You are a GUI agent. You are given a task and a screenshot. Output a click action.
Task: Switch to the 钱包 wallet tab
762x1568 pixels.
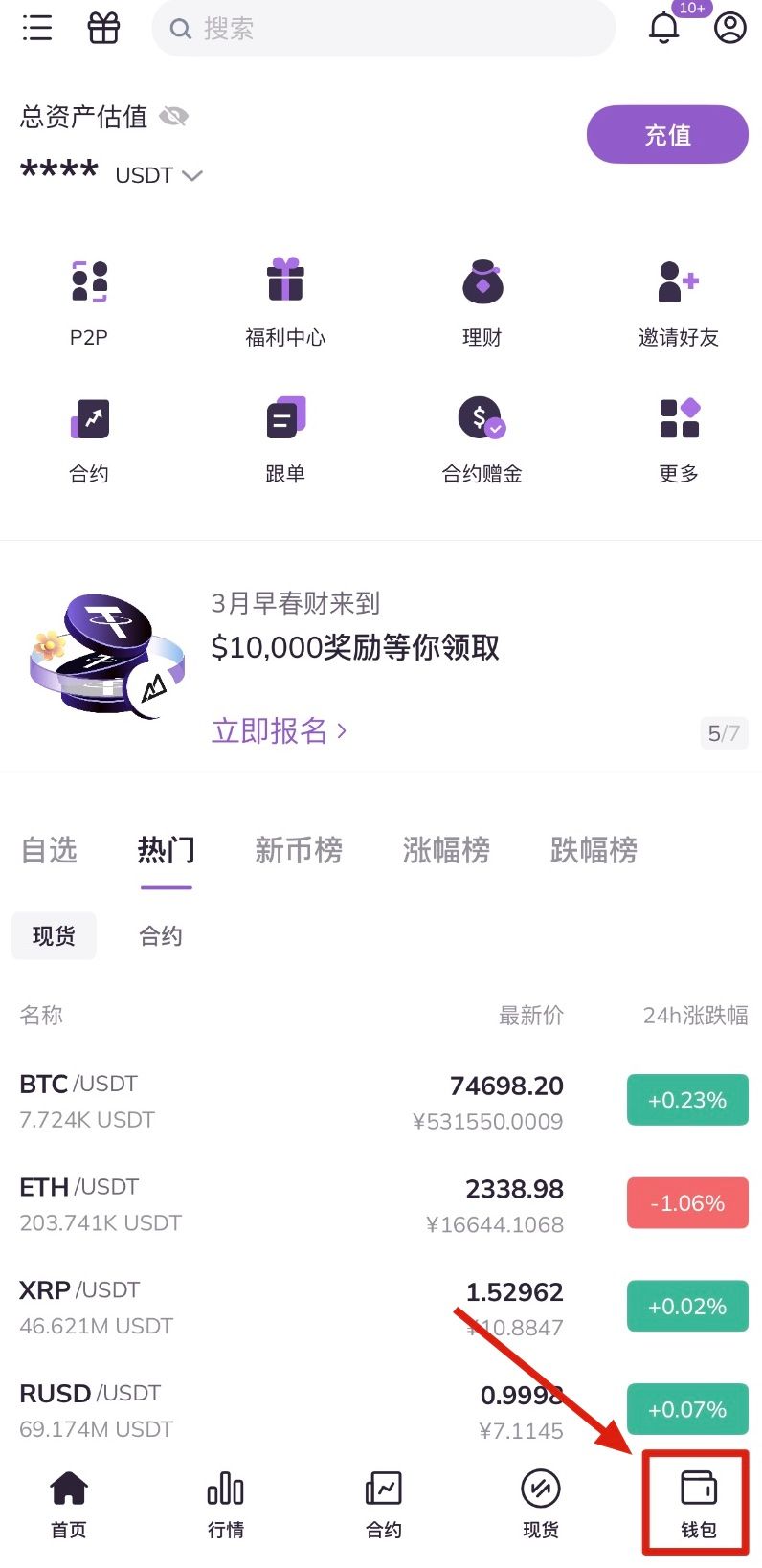click(x=698, y=1503)
